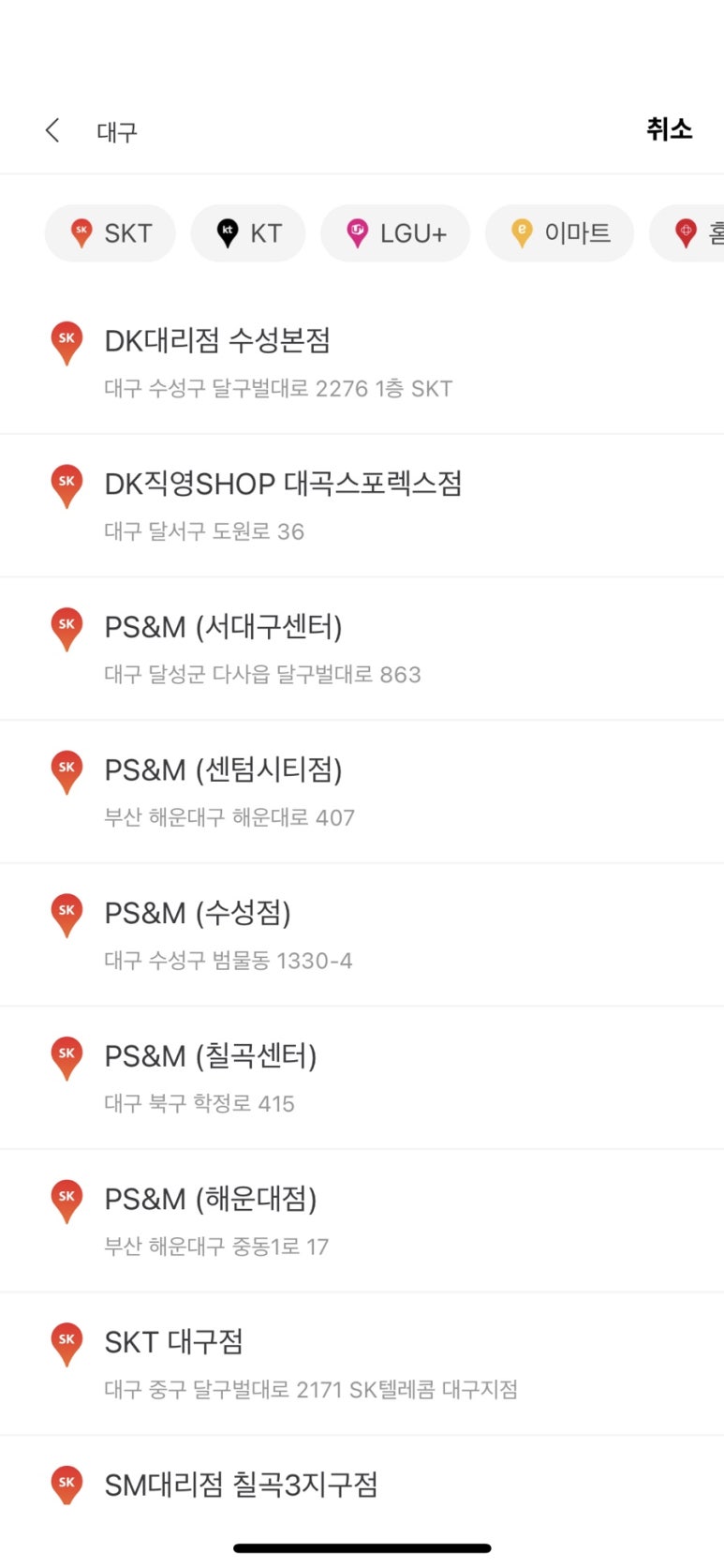Open the SKT 대구점 store
724x1568 pixels.
coord(362,1365)
